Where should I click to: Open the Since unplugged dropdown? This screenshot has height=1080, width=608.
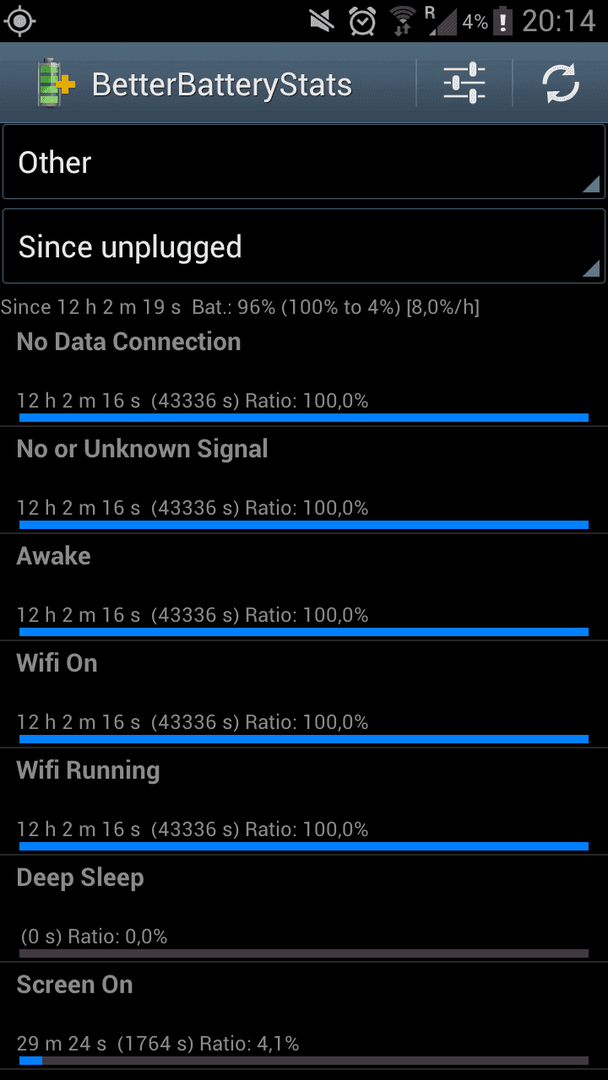tap(304, 246)
